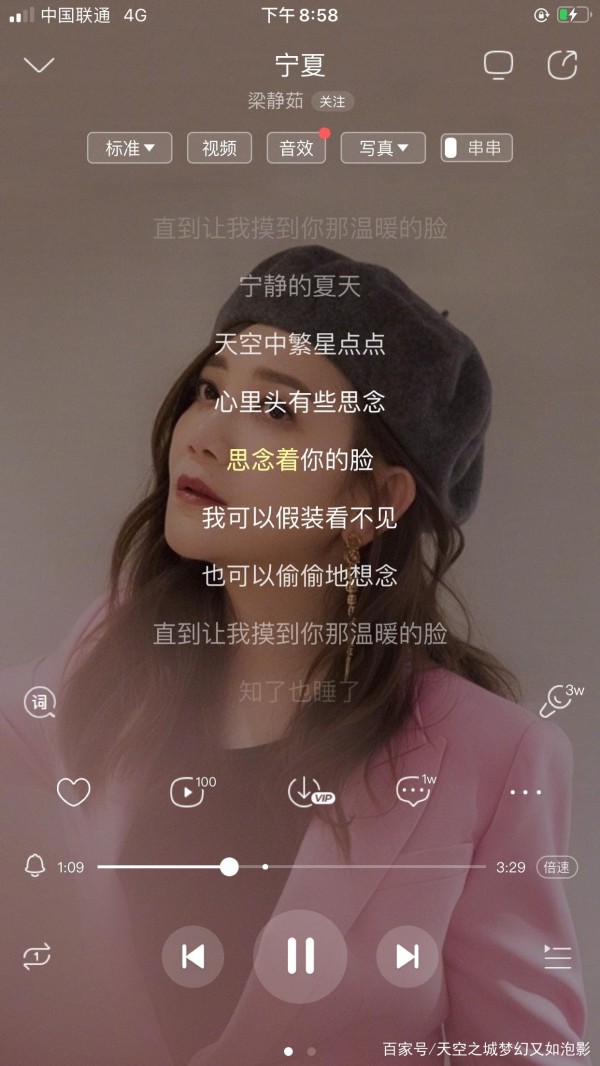Share the song 宁夏
This screenshot has height=1066, width=600.
pyautogui.click(x=562, y=65)
